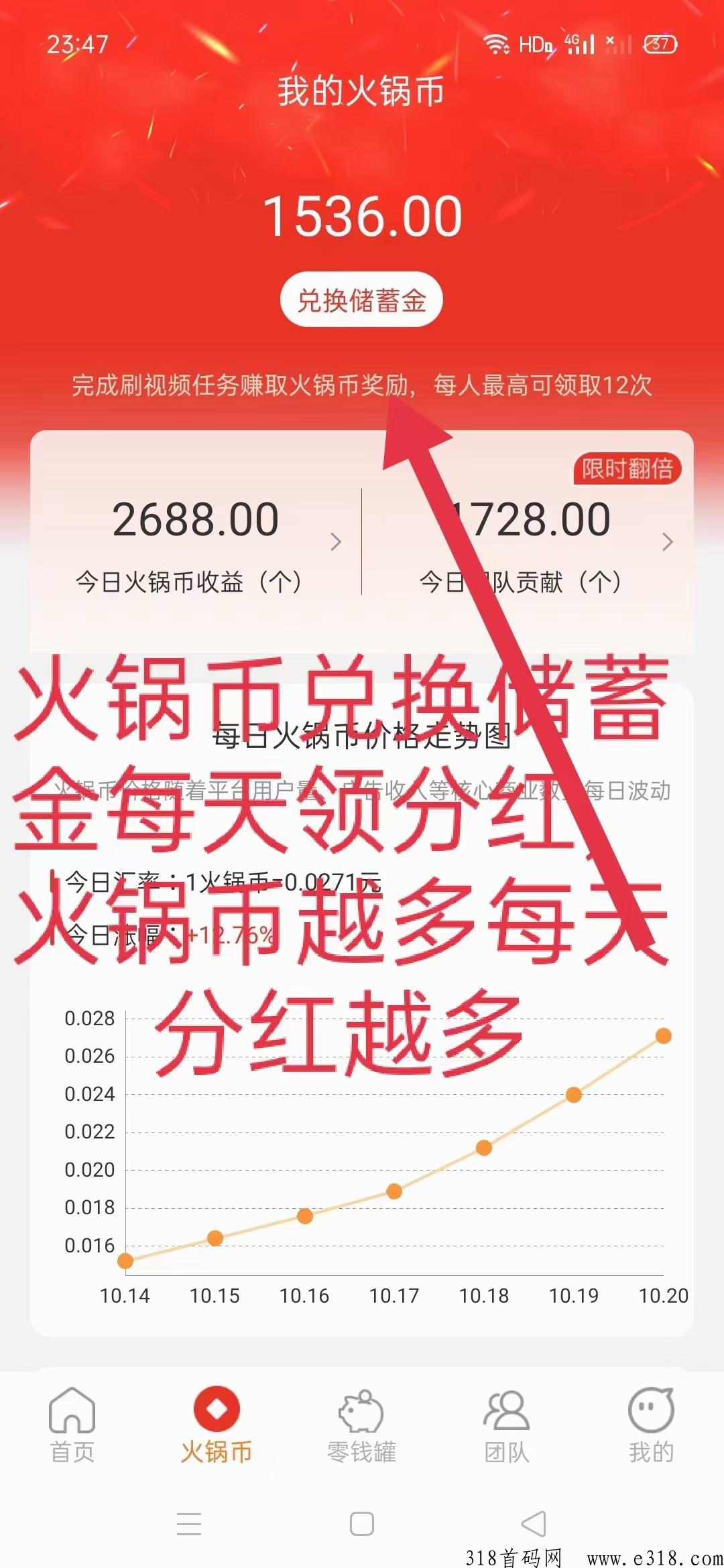Tap the 兑换储蓄金 button

(361, 300)
